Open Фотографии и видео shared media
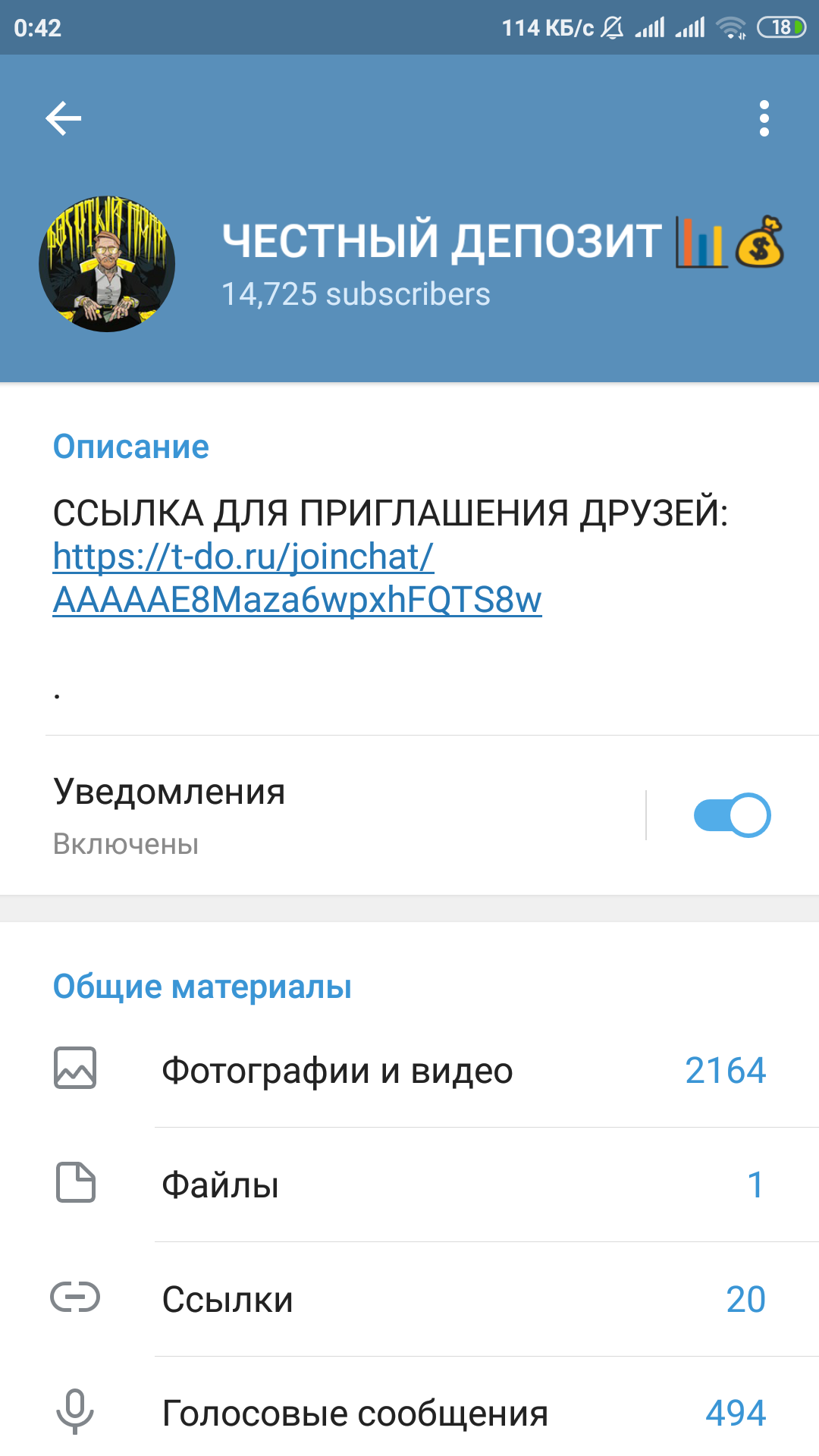The width and height of the screenshot is (819, 1456). click(x=409, y=1070)
